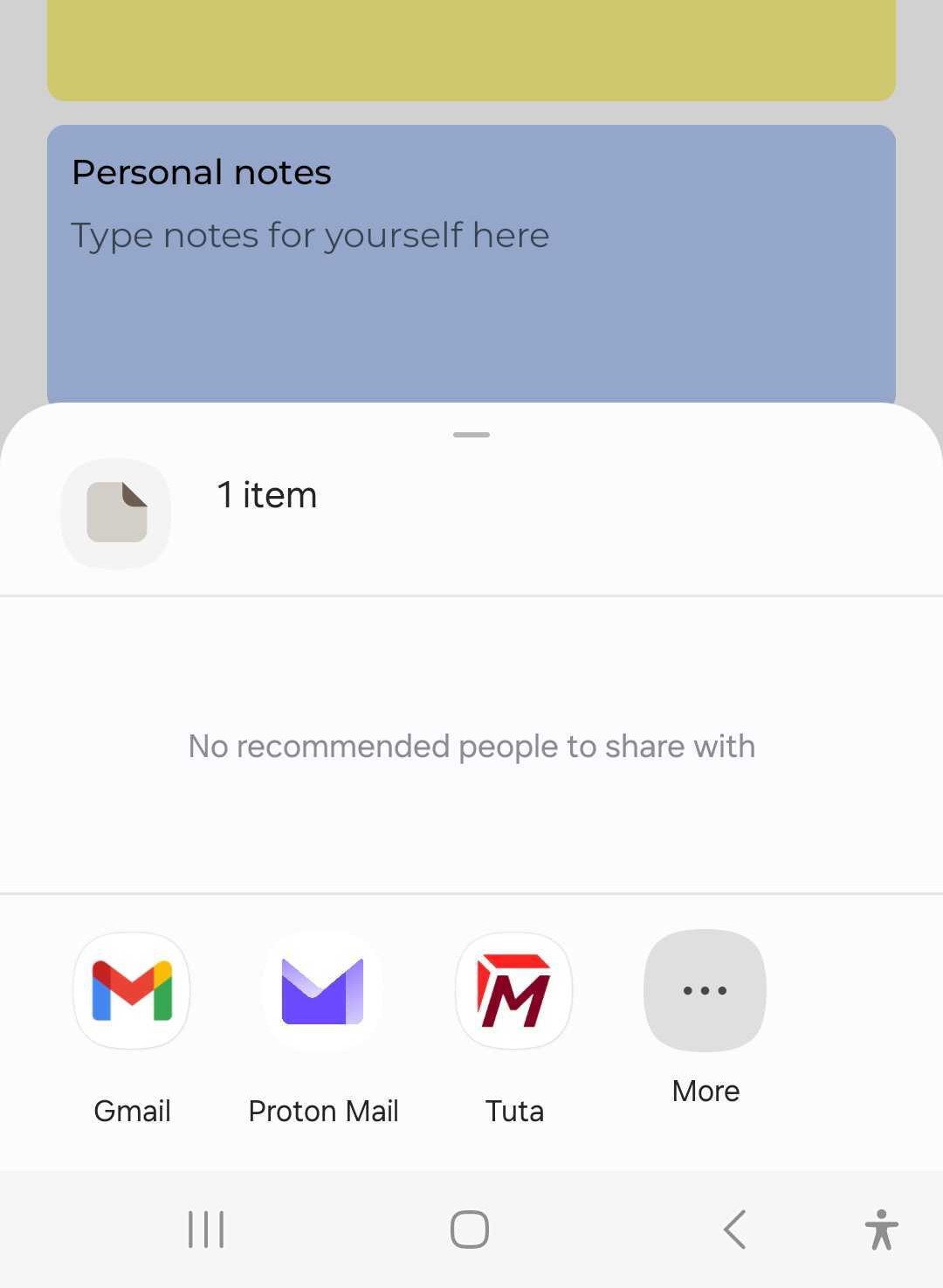The width and height of the screenshot is (943, 1288).
Task: Open More sharing options
Action: pos(705,991)
